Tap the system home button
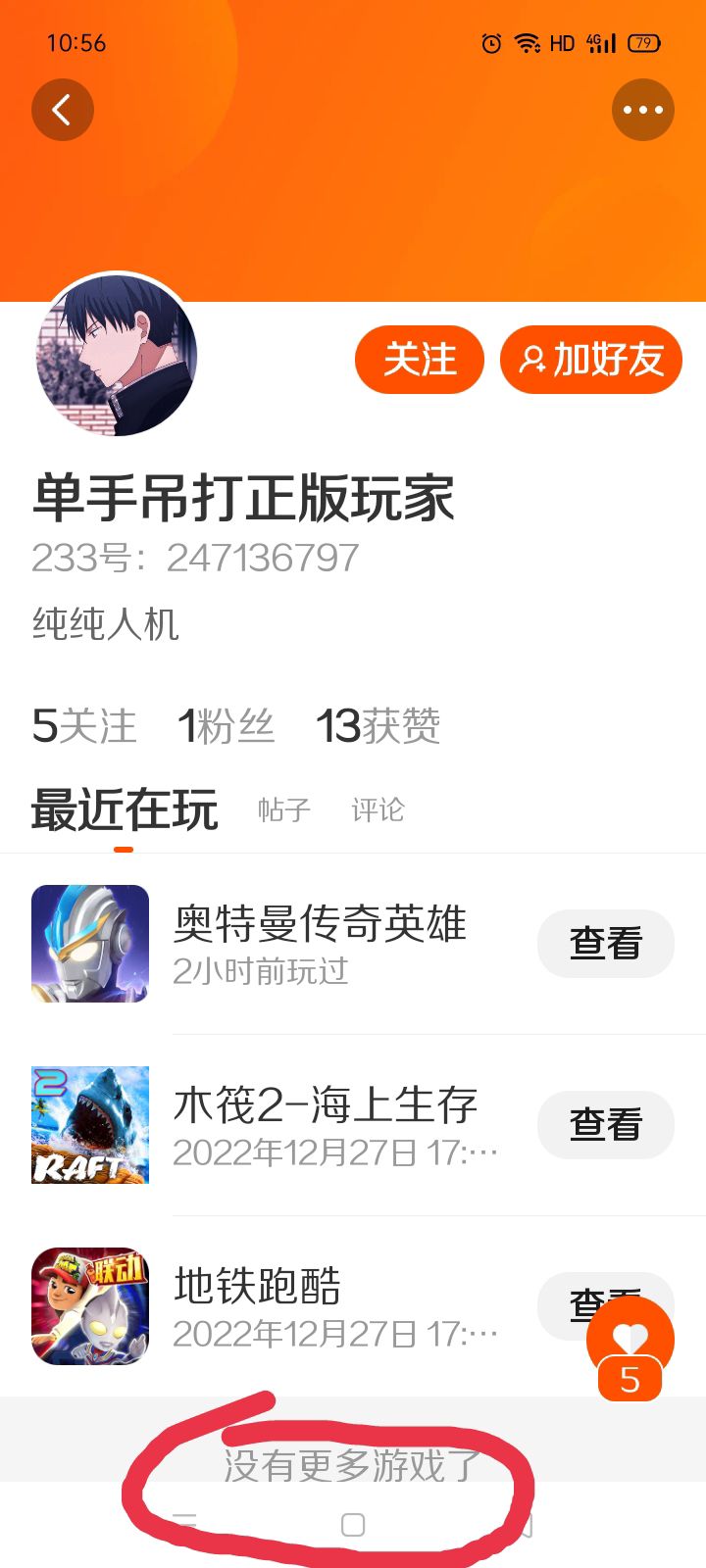Viewport: 706px width, 1568px height. (353, 1525)
